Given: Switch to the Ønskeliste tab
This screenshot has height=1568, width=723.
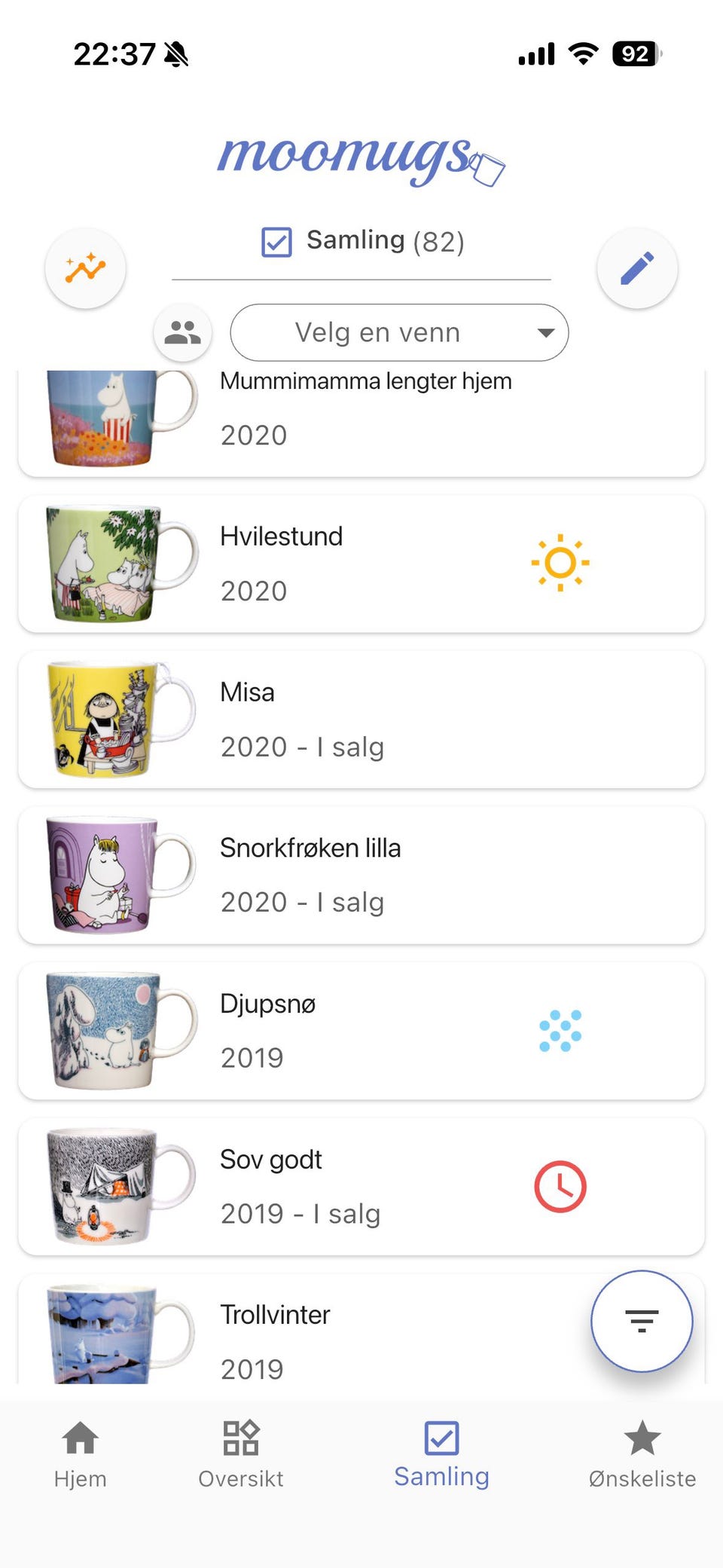Looking at the screenshot, I should [x=642, y=1453].
